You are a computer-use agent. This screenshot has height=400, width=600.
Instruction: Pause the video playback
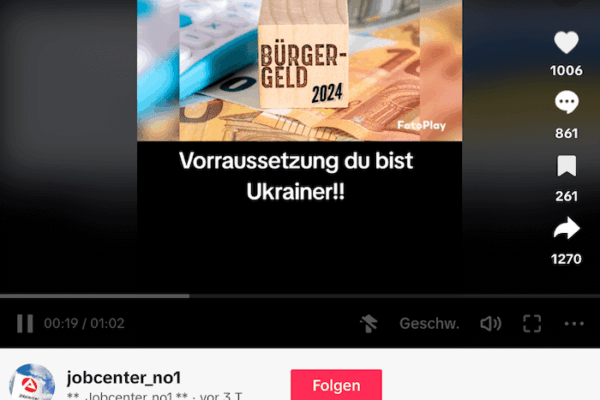point(25,323)
